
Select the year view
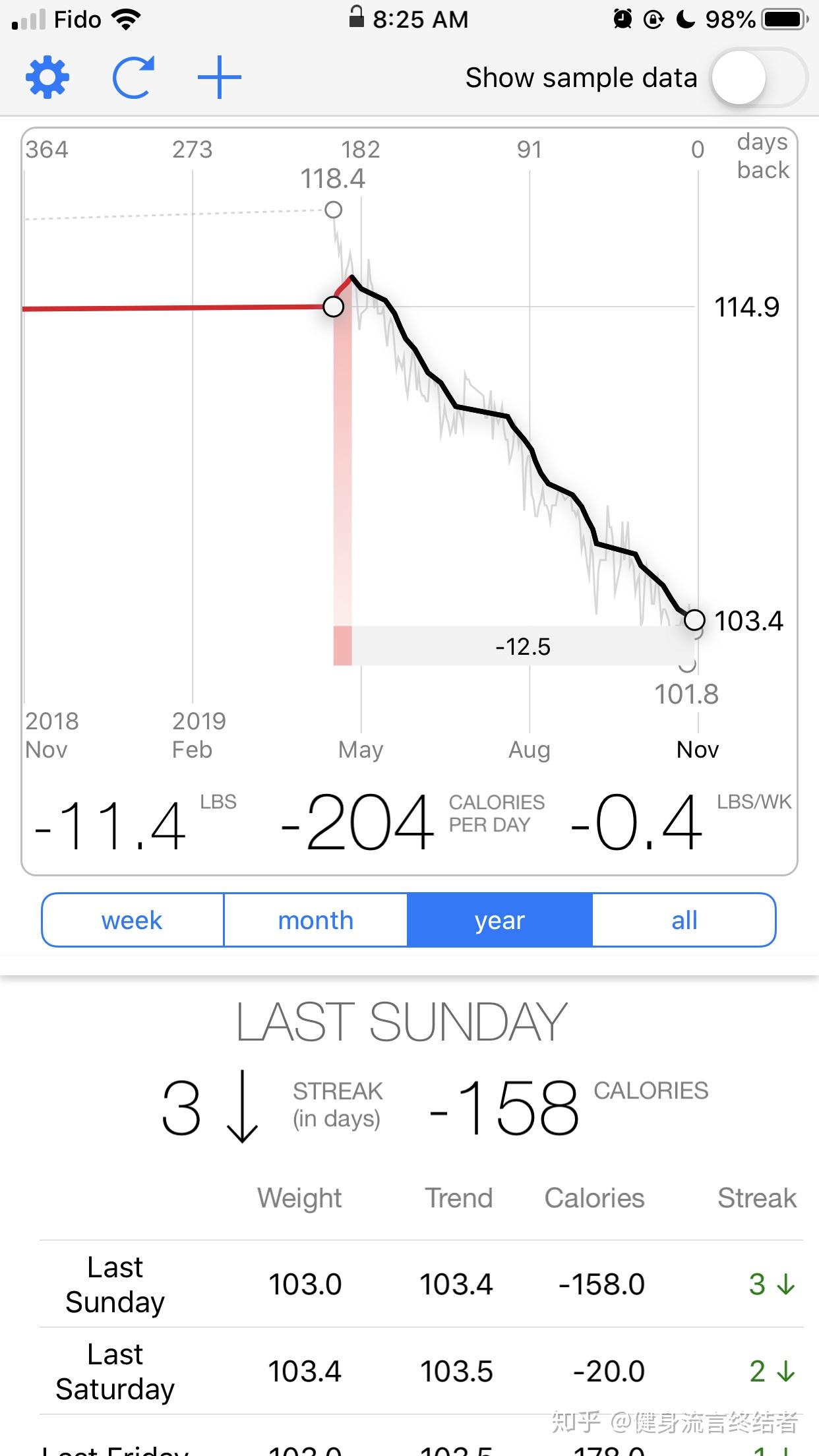click(499, 920)
